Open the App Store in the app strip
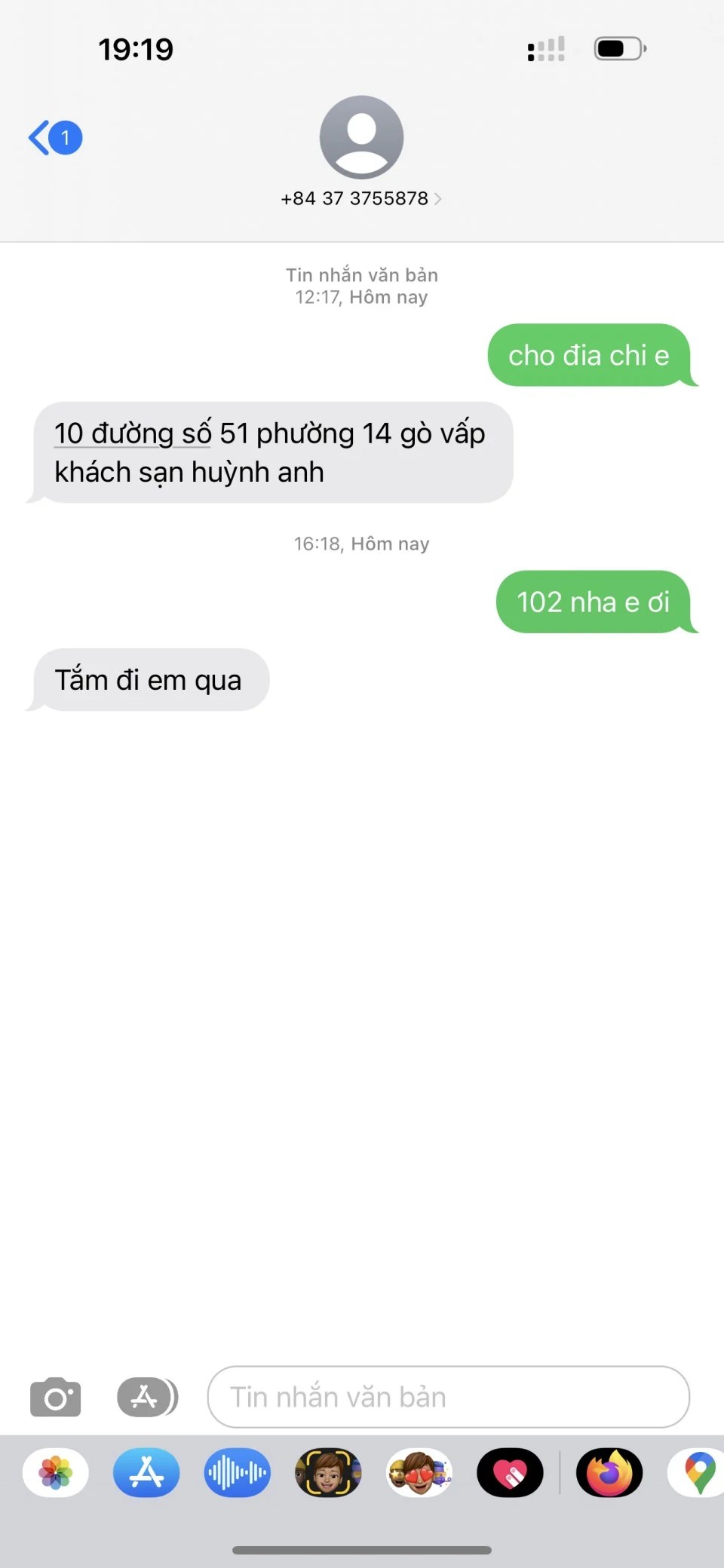 click(x=146, y=1472)
